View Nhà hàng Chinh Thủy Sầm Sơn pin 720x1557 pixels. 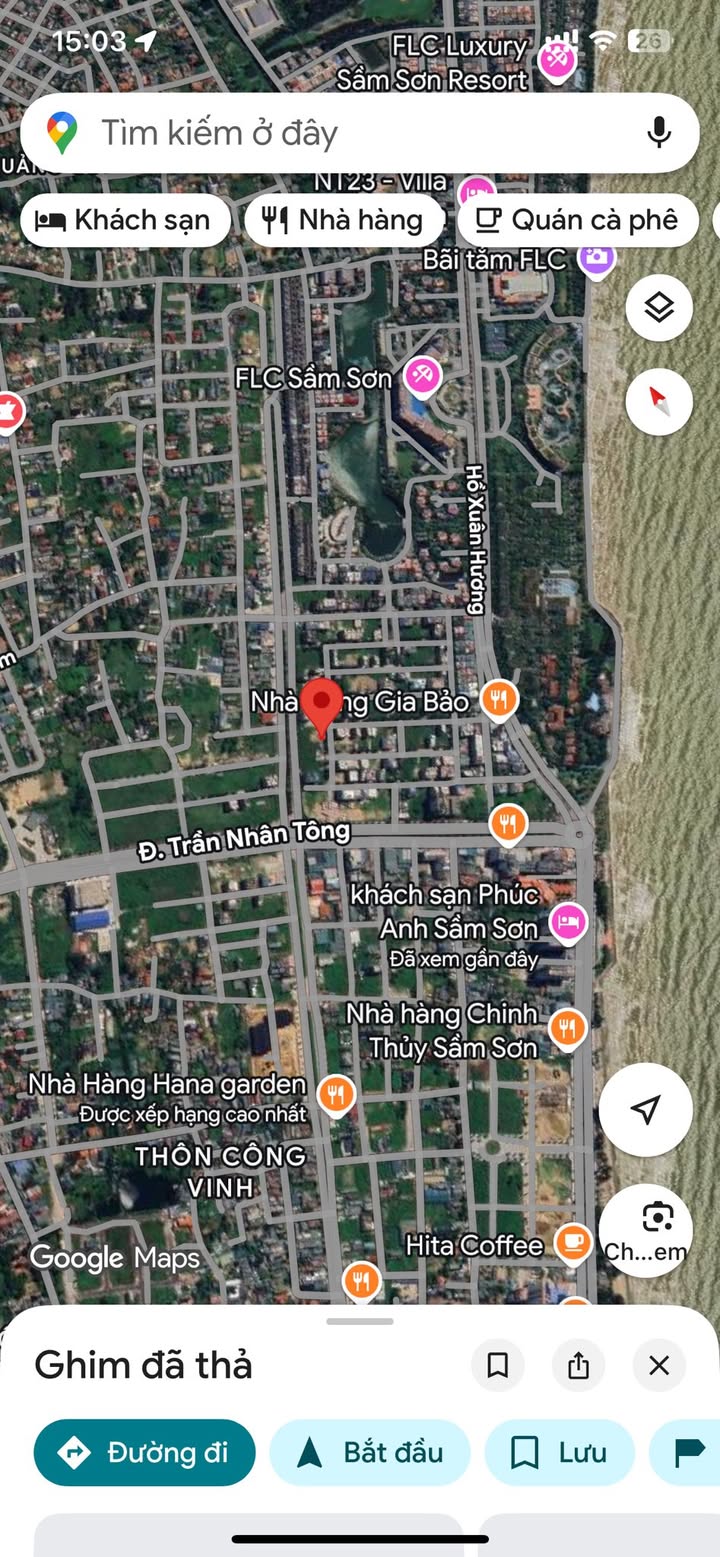pos(568,1026)
